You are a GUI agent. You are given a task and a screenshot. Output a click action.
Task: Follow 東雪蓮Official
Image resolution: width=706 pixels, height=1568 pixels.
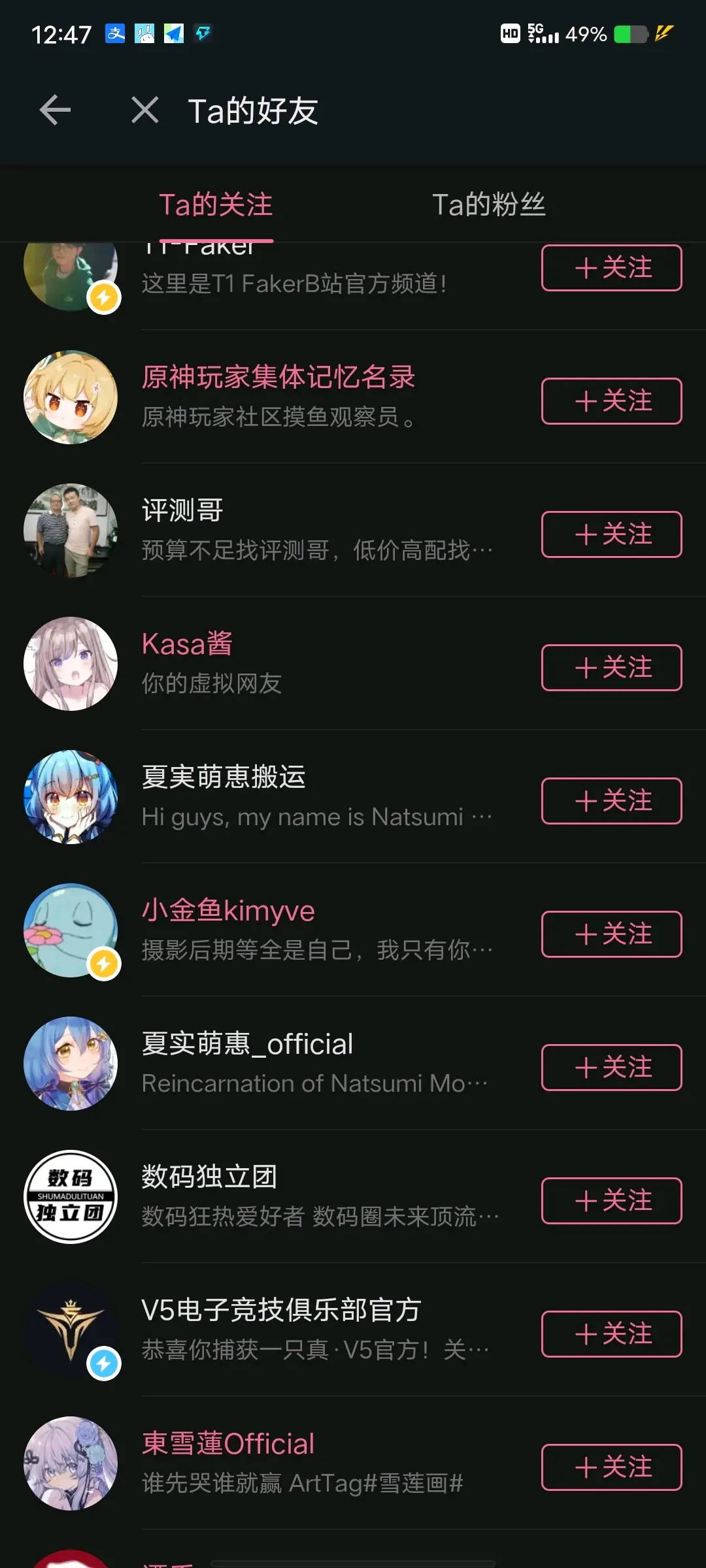[x=611, y=1467]
